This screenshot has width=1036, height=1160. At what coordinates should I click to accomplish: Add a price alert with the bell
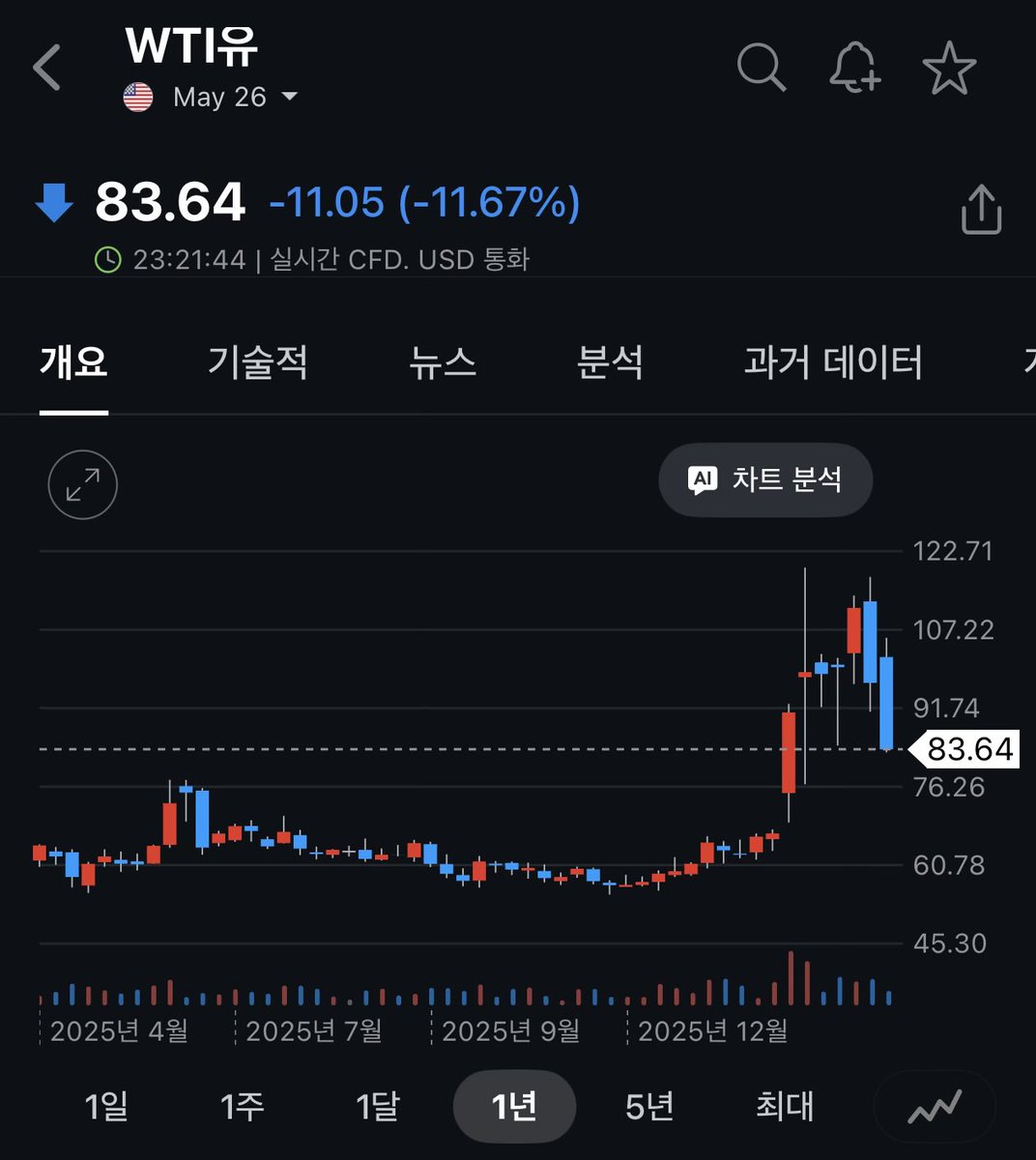tap(854, 68)
